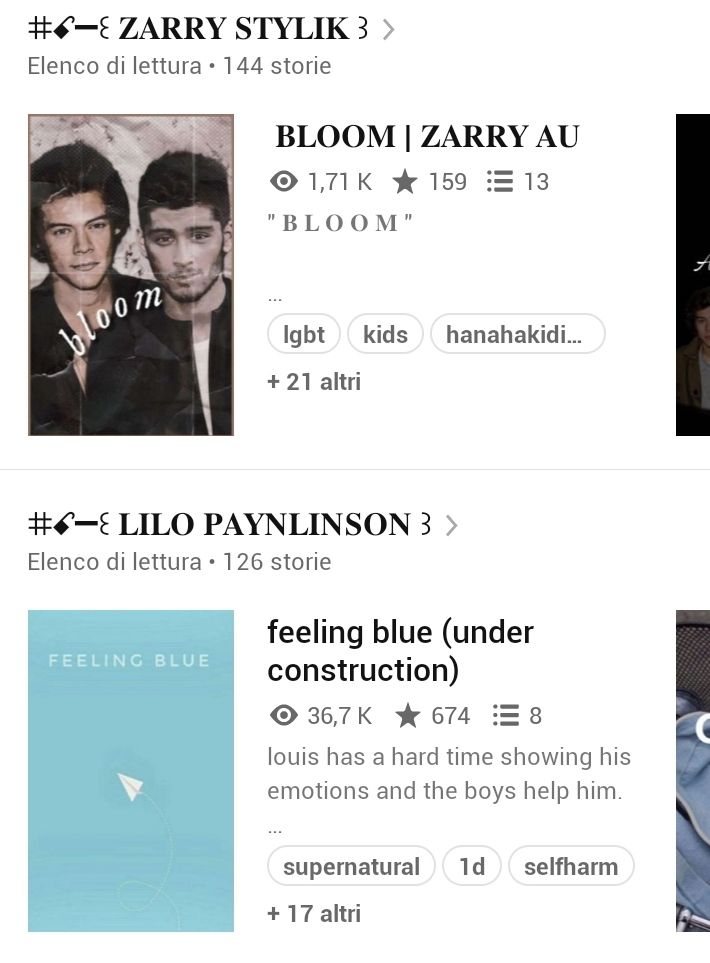Open the story titled BLOOM | ZARRY AU
Image resolution: width=710 pixels, height=963 pixels.
pyautogui.click(x=427, y=136)
